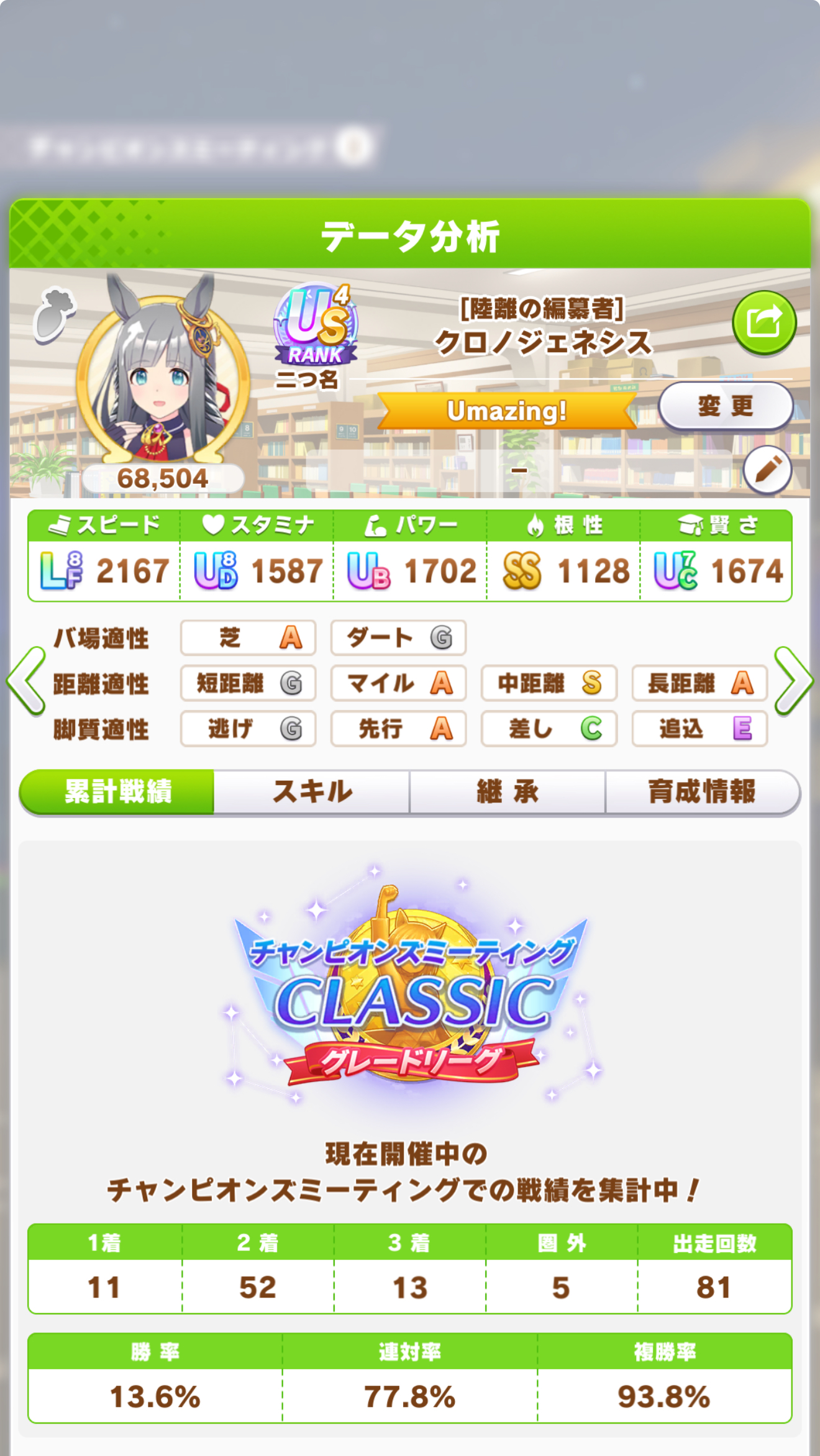The height and width of the screenshot is (1456, 820).
Task: Tap the 変更 button
Action: (725, 406)
